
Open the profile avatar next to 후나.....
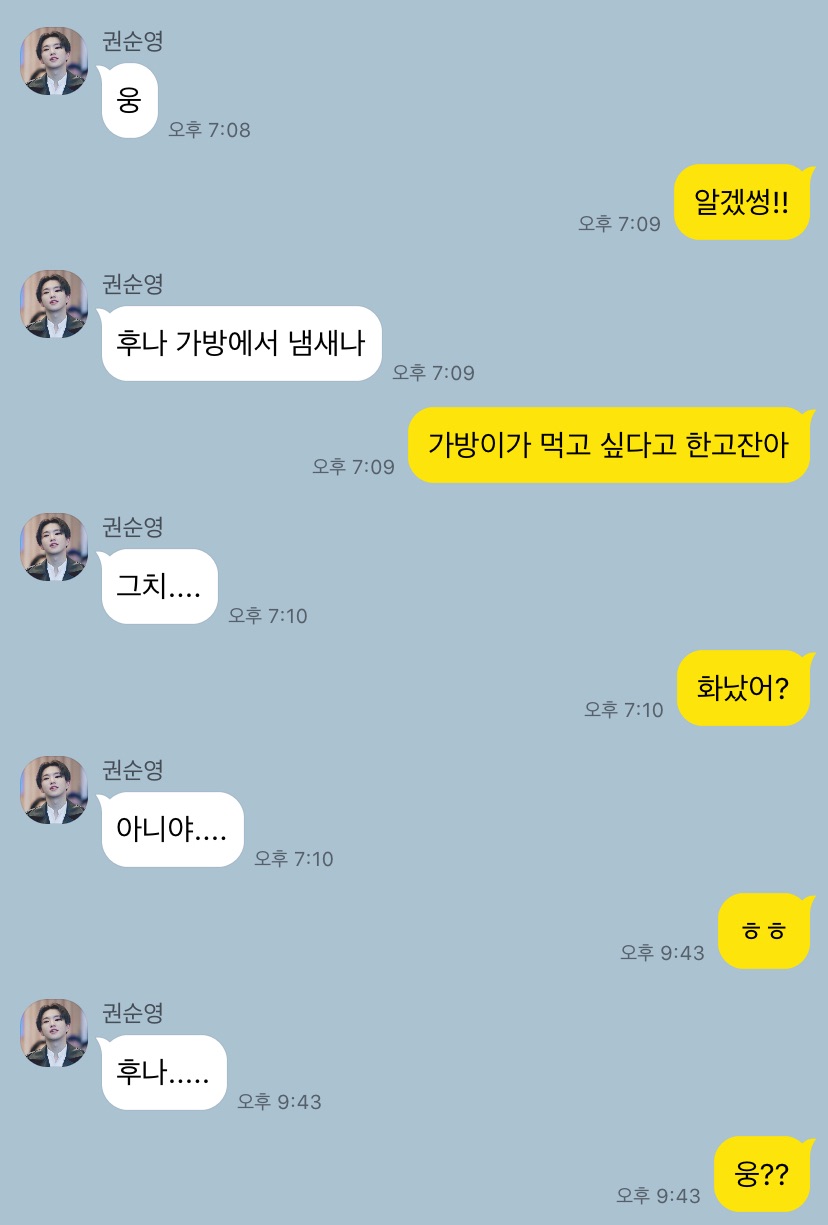click(x=54, y=1033)
